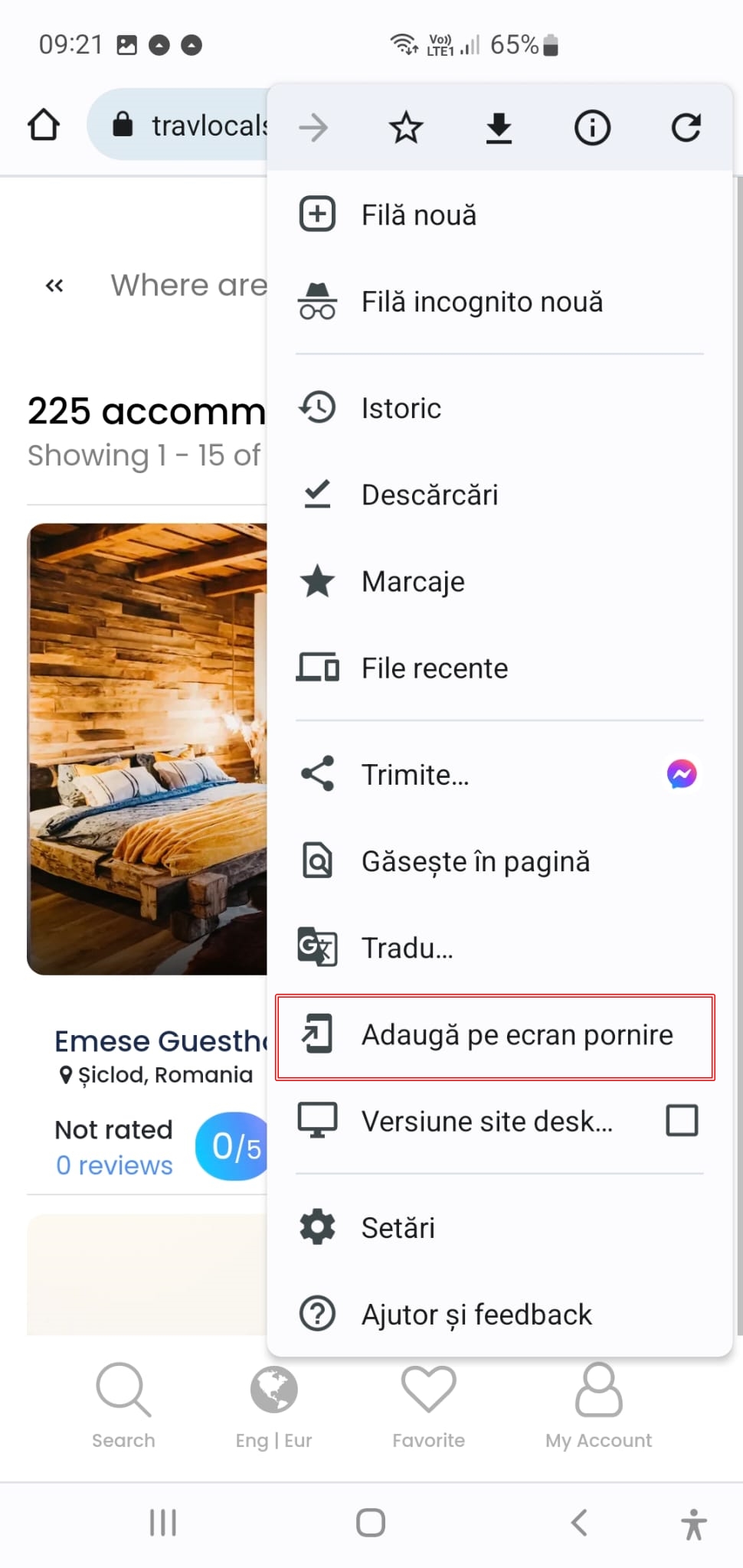Open Filă incognito nouă
743x1568 pixels.
tap(499, 302)
